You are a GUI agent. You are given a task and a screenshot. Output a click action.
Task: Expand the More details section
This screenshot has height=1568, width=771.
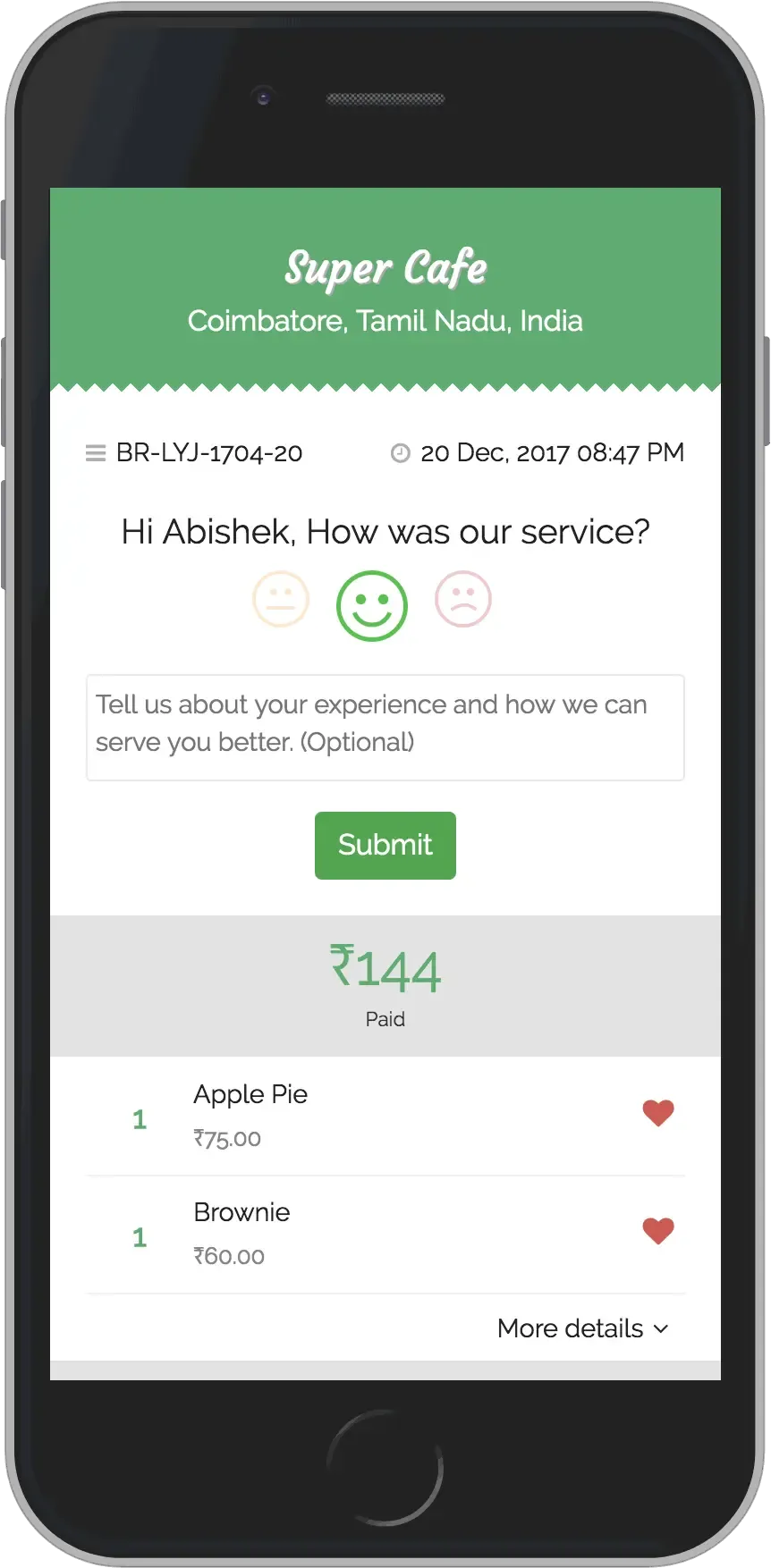(x=570, y=1328)
